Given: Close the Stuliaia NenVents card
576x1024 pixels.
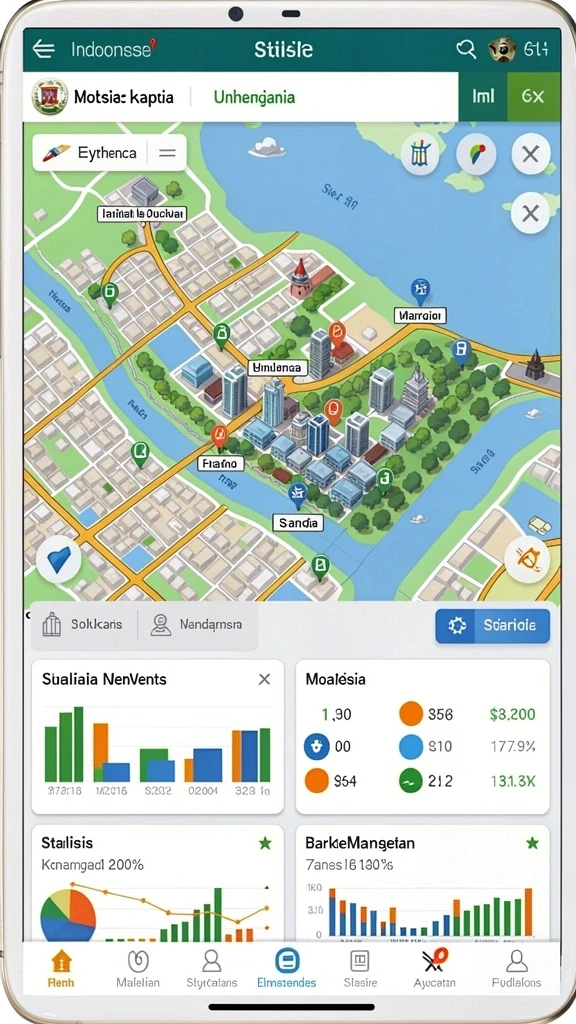Looking at the screenshot, I should pyautogui.click(x=264, y=679).
